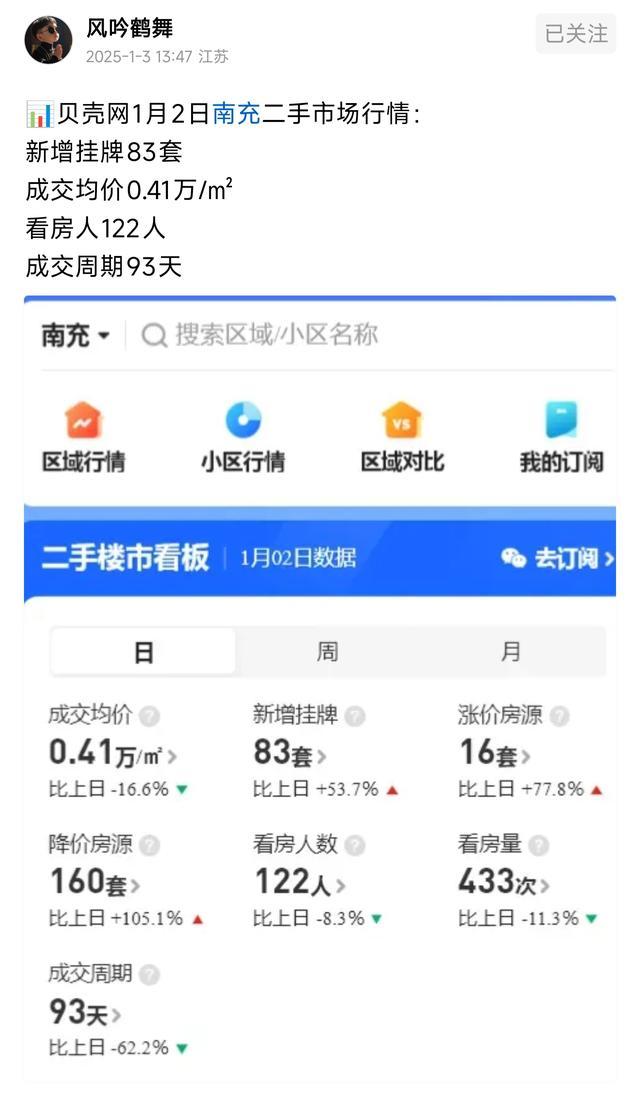Open the attached 二手楼市看板 screenshot image

[x=320, y=690]
